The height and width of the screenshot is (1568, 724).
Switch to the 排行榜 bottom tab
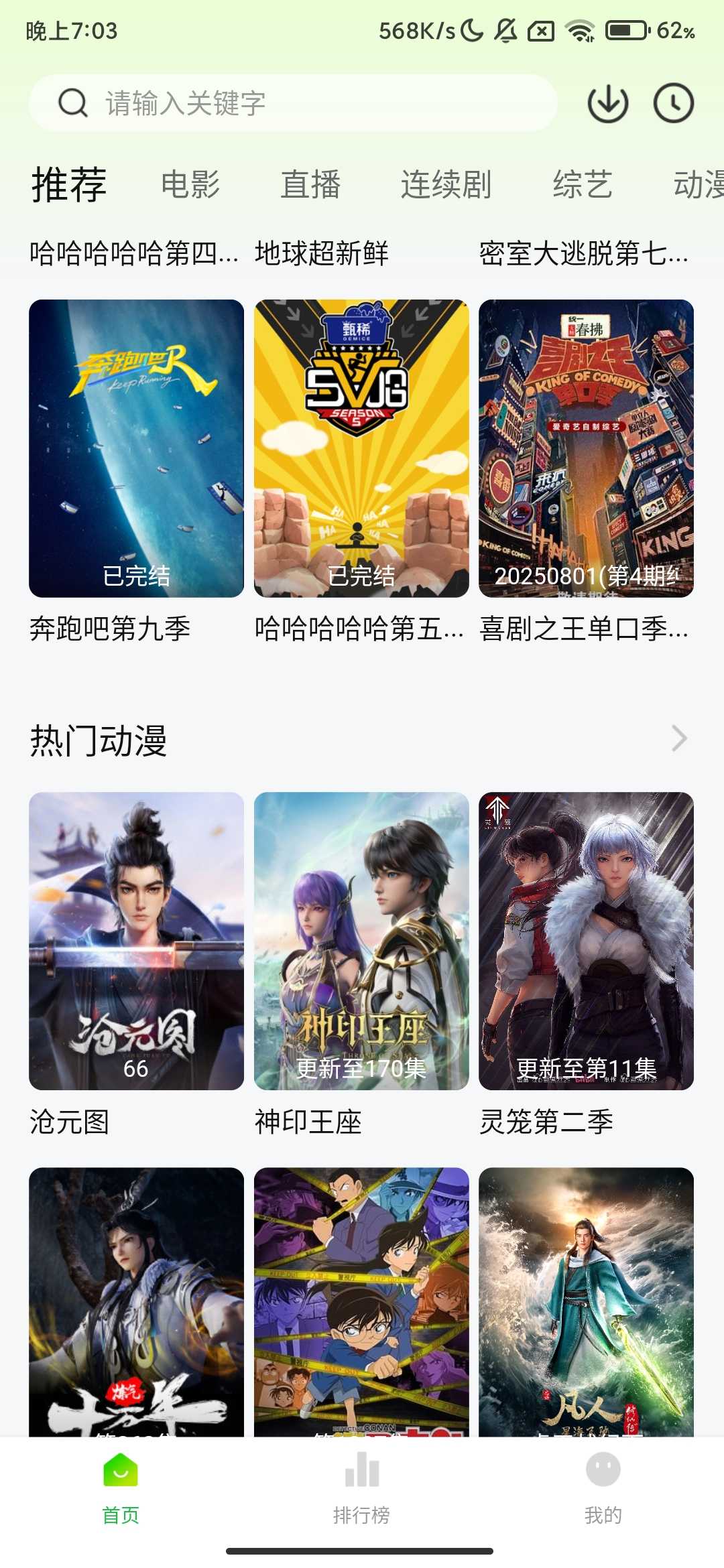click(361, 1484)
